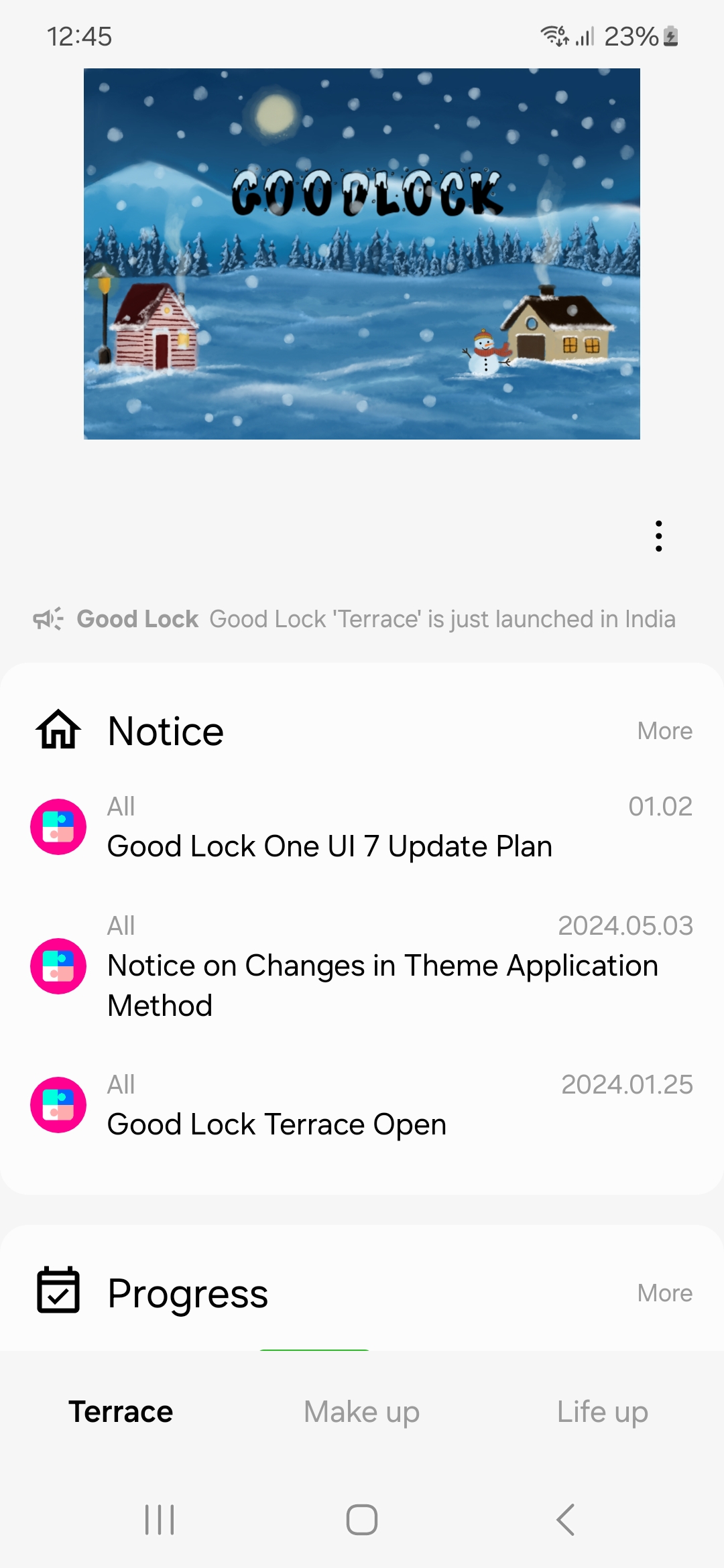Select the Terrace tab

point(121,1412)
